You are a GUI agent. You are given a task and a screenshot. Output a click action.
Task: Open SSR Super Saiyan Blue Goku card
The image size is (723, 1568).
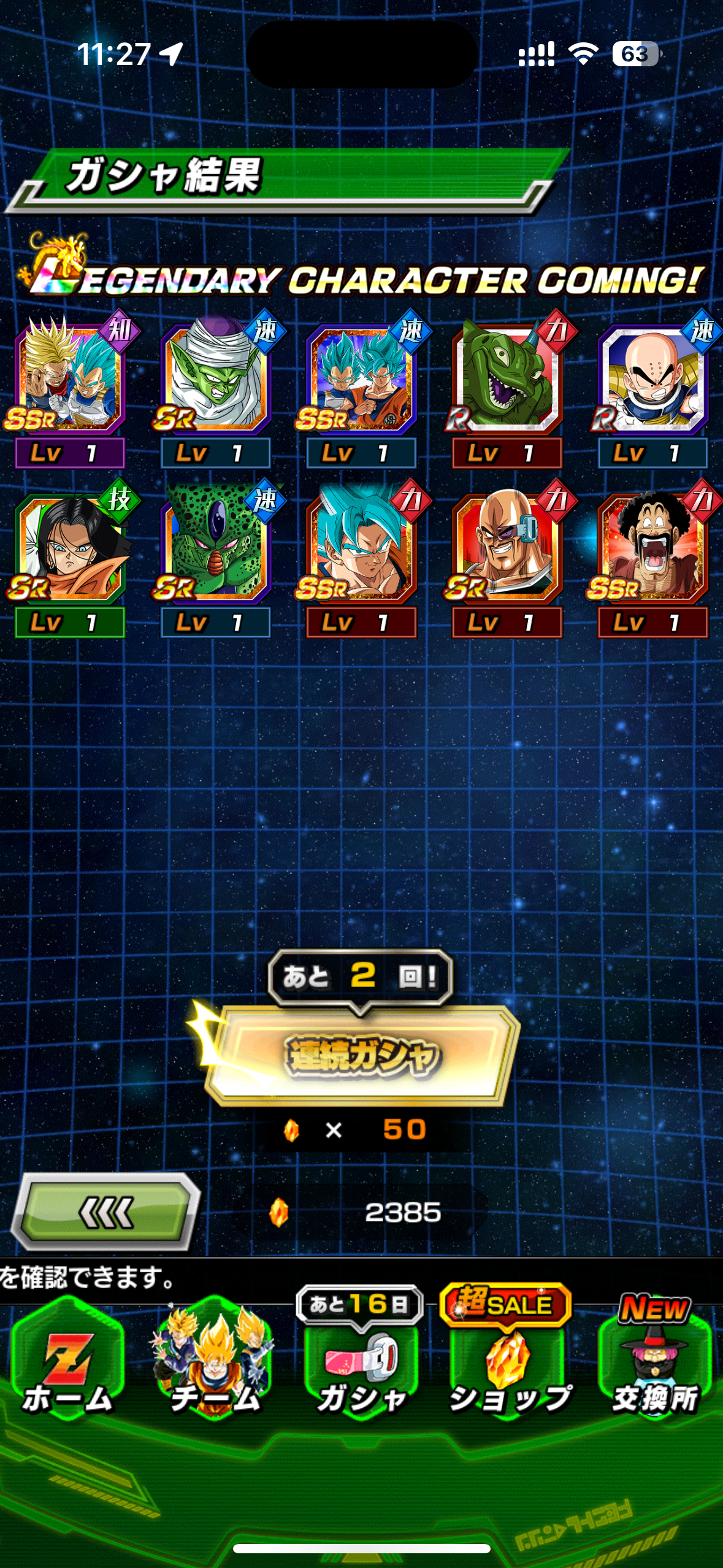point(362,558)
